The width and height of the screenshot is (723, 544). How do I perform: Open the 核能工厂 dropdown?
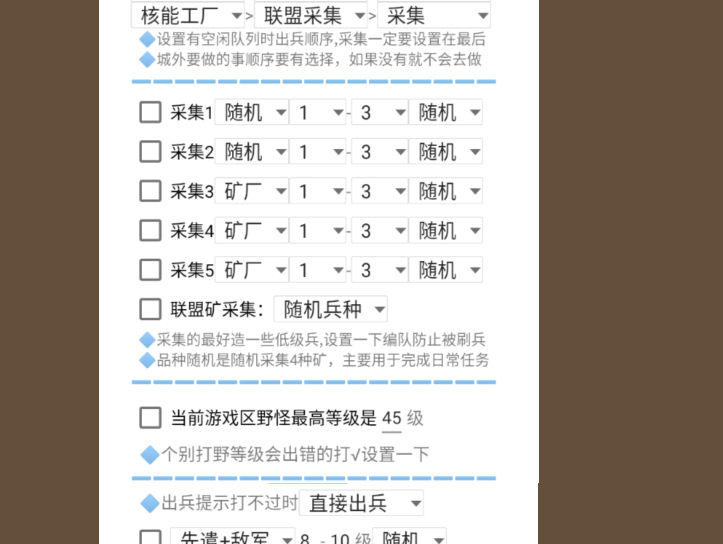(x=188, y=15)
